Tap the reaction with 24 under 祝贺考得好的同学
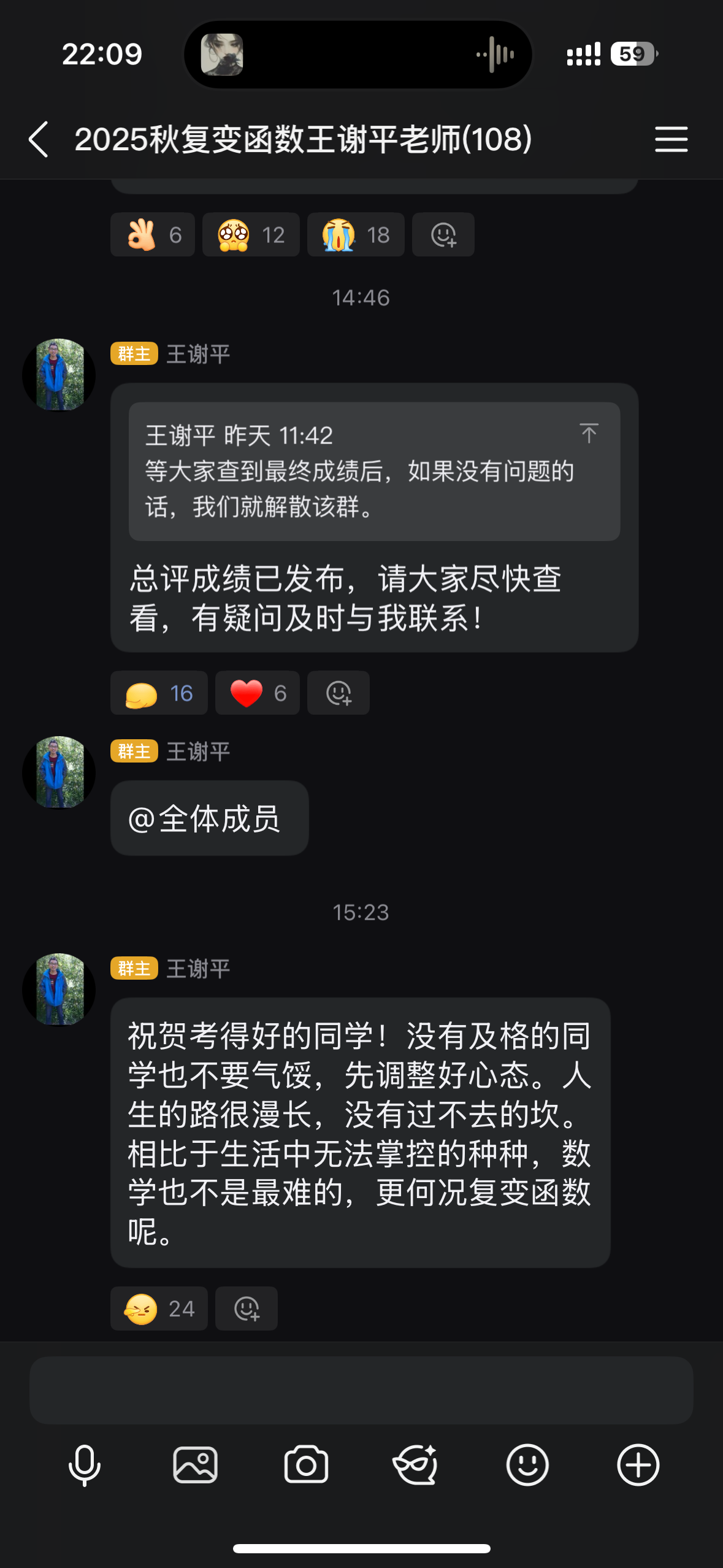This screenshot has height=1568, width=723. pos(159,1309)
